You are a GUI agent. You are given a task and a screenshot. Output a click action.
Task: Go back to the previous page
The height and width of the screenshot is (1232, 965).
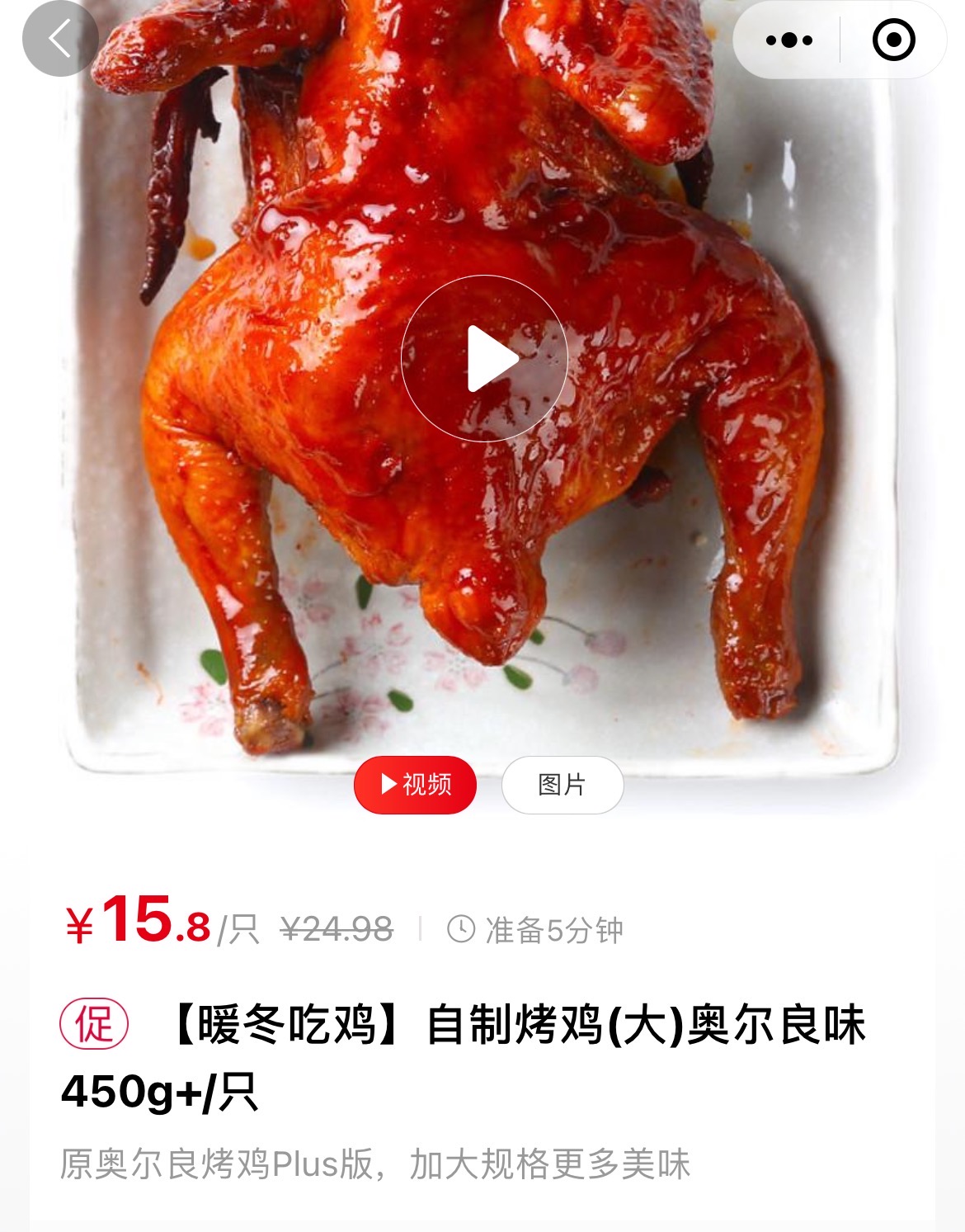(60, 39)
